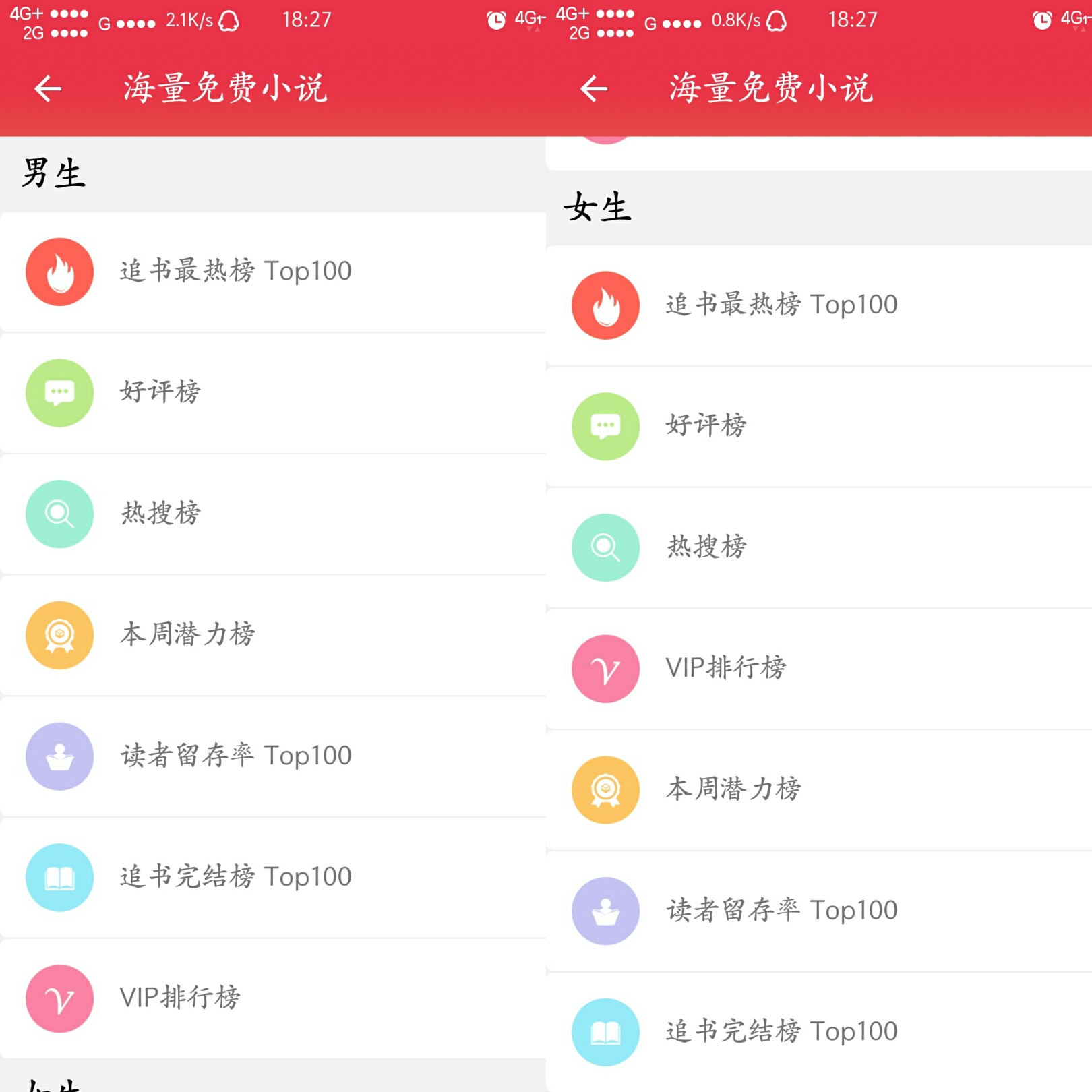
Task: Open 好评榜 under 女生
Action: coord(706,426)
